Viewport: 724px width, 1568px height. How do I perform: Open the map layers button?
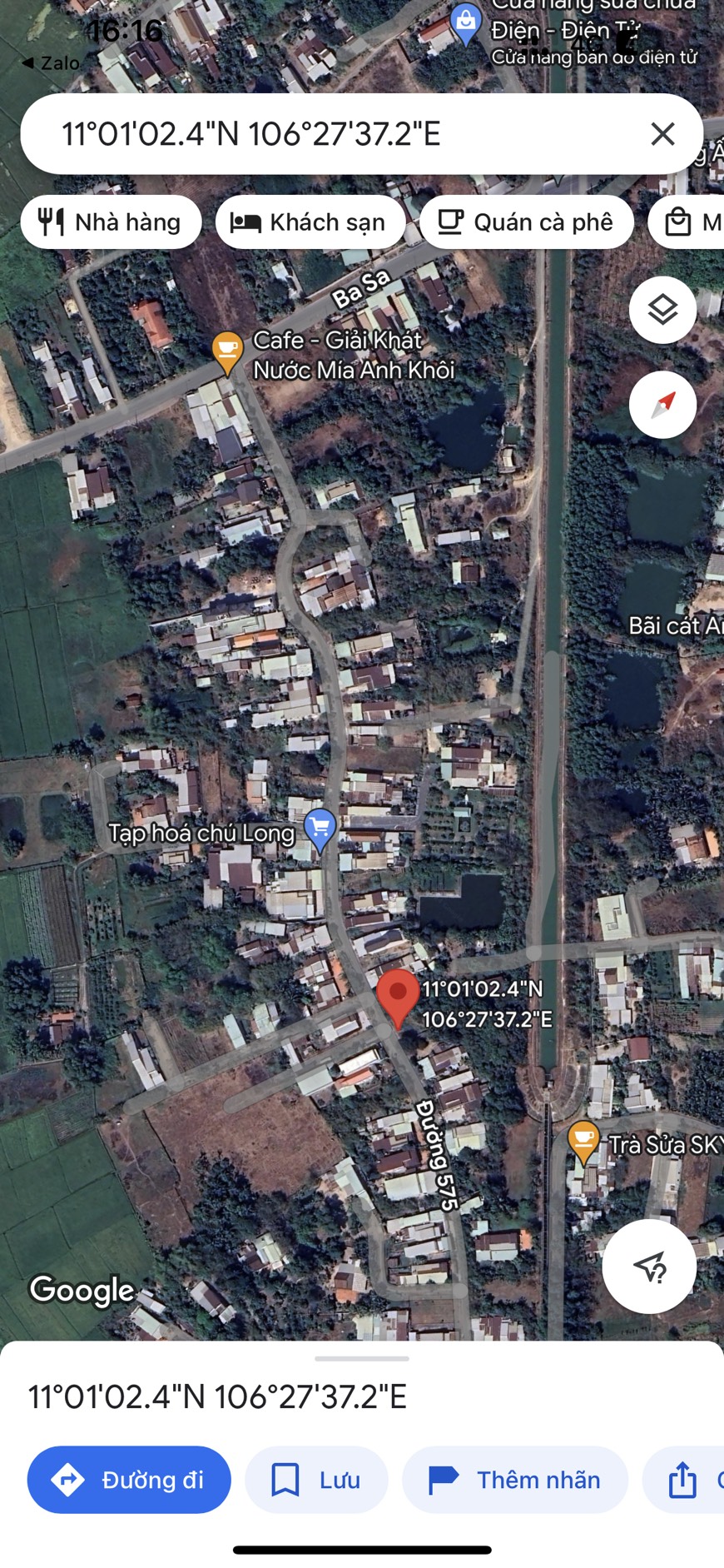pos(662,311)
